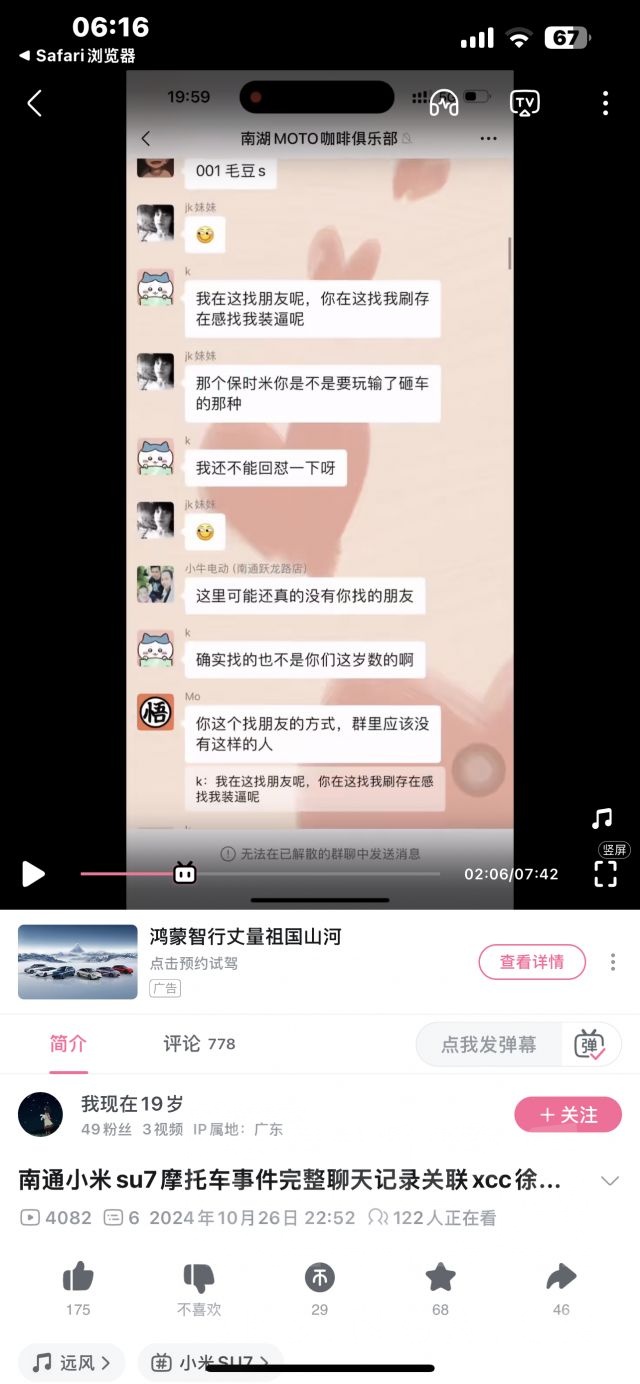The image size is (640, 1384).
Task: Go back from the video page
Action: [34, 103]
